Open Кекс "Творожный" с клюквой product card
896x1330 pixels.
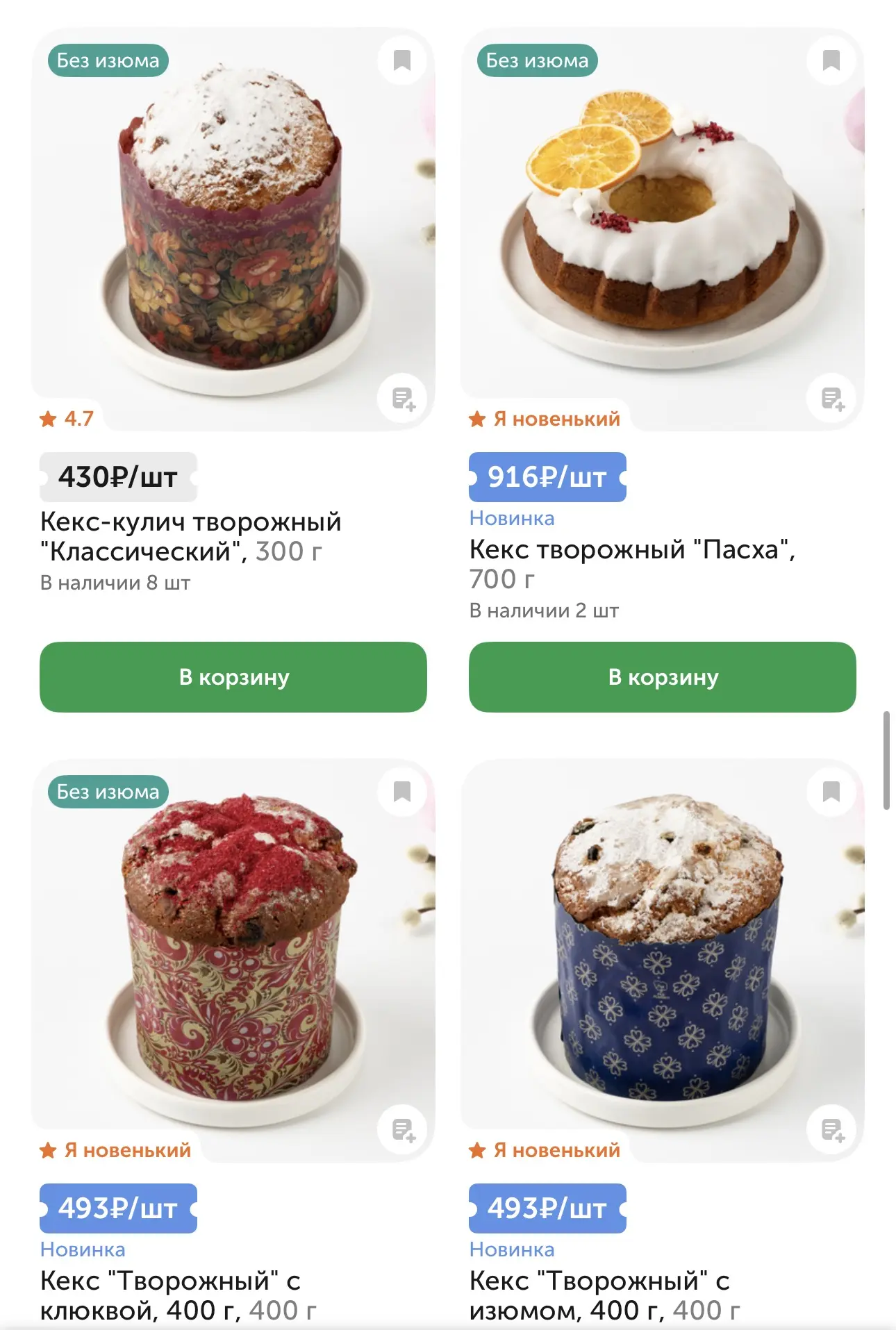[x=170, y=1295]
